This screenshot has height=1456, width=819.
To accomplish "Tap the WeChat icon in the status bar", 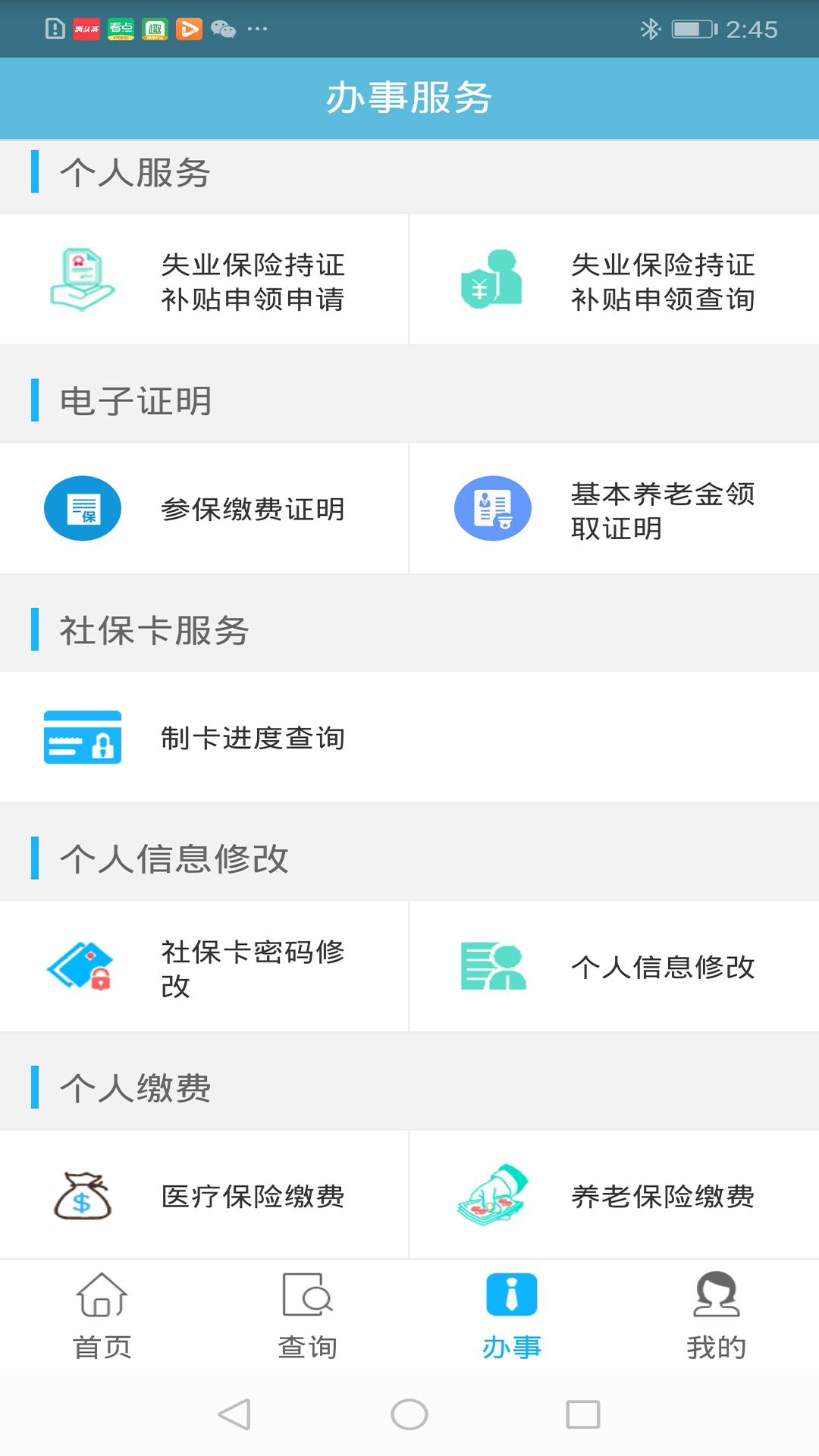I will coord(224,29).
